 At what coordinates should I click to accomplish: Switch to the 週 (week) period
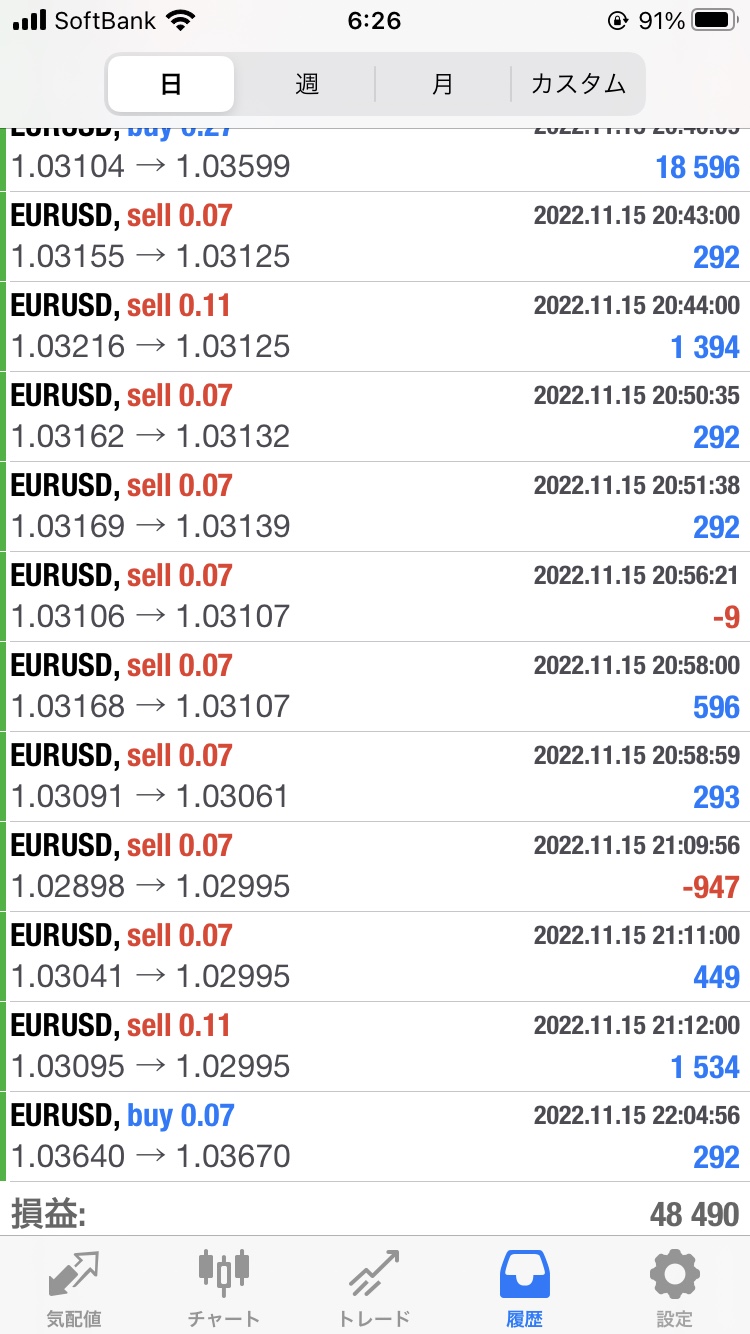pyautogui.click(x=306, y=84)
